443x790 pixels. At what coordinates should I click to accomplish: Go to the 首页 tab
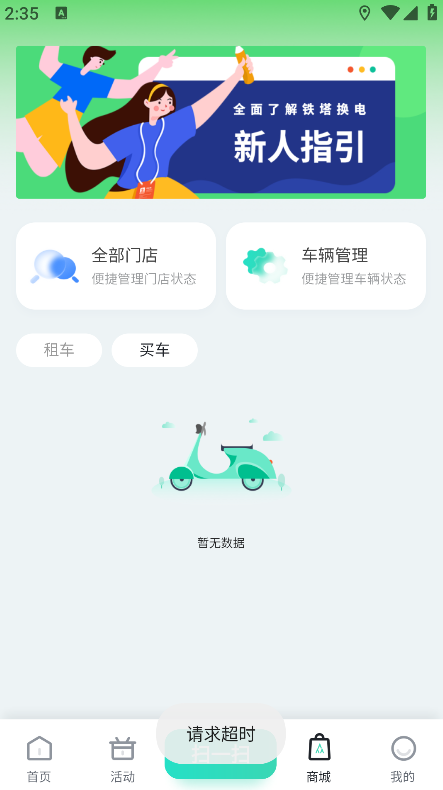39,759
